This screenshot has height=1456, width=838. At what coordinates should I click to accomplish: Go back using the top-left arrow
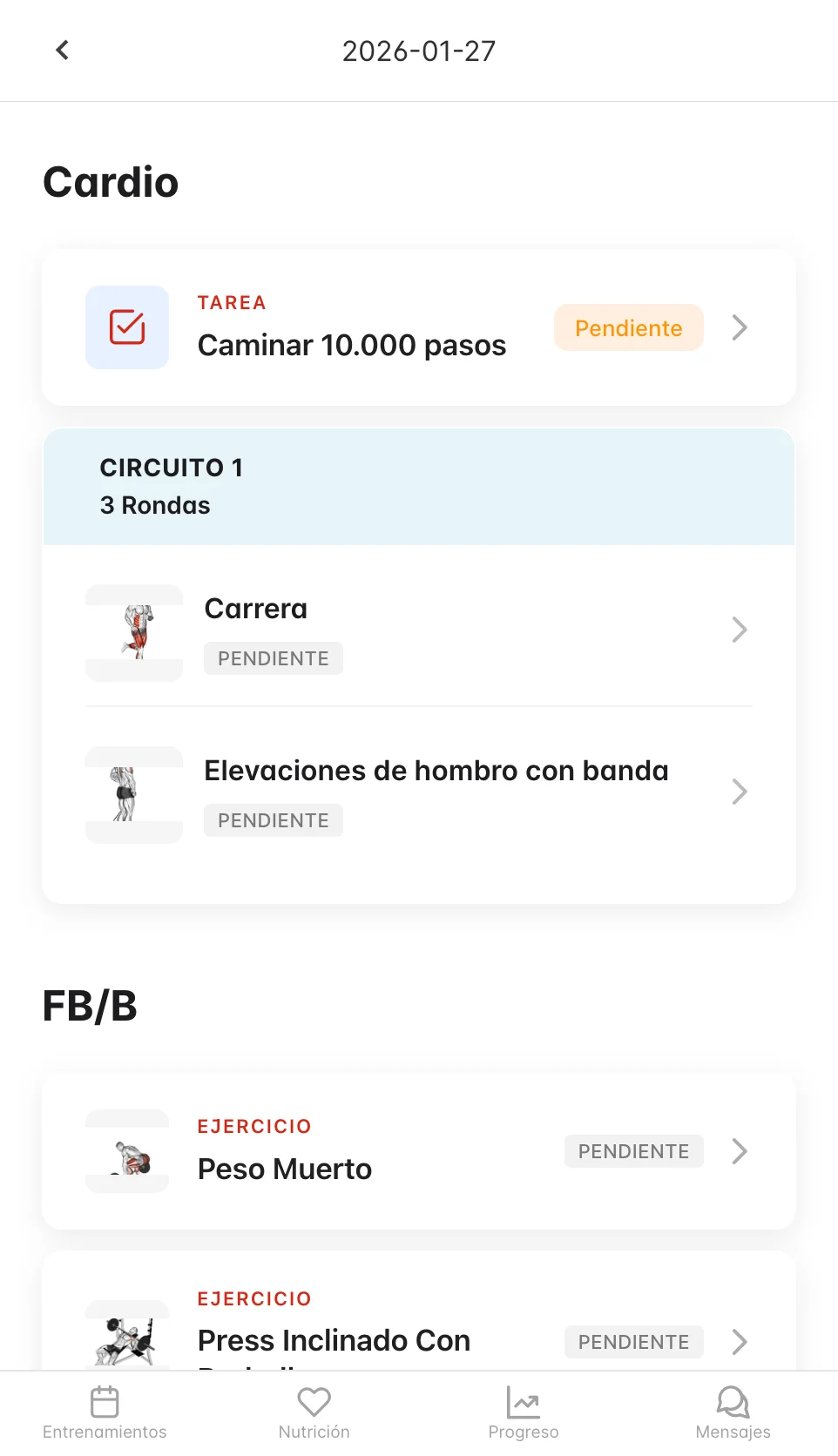62,51
